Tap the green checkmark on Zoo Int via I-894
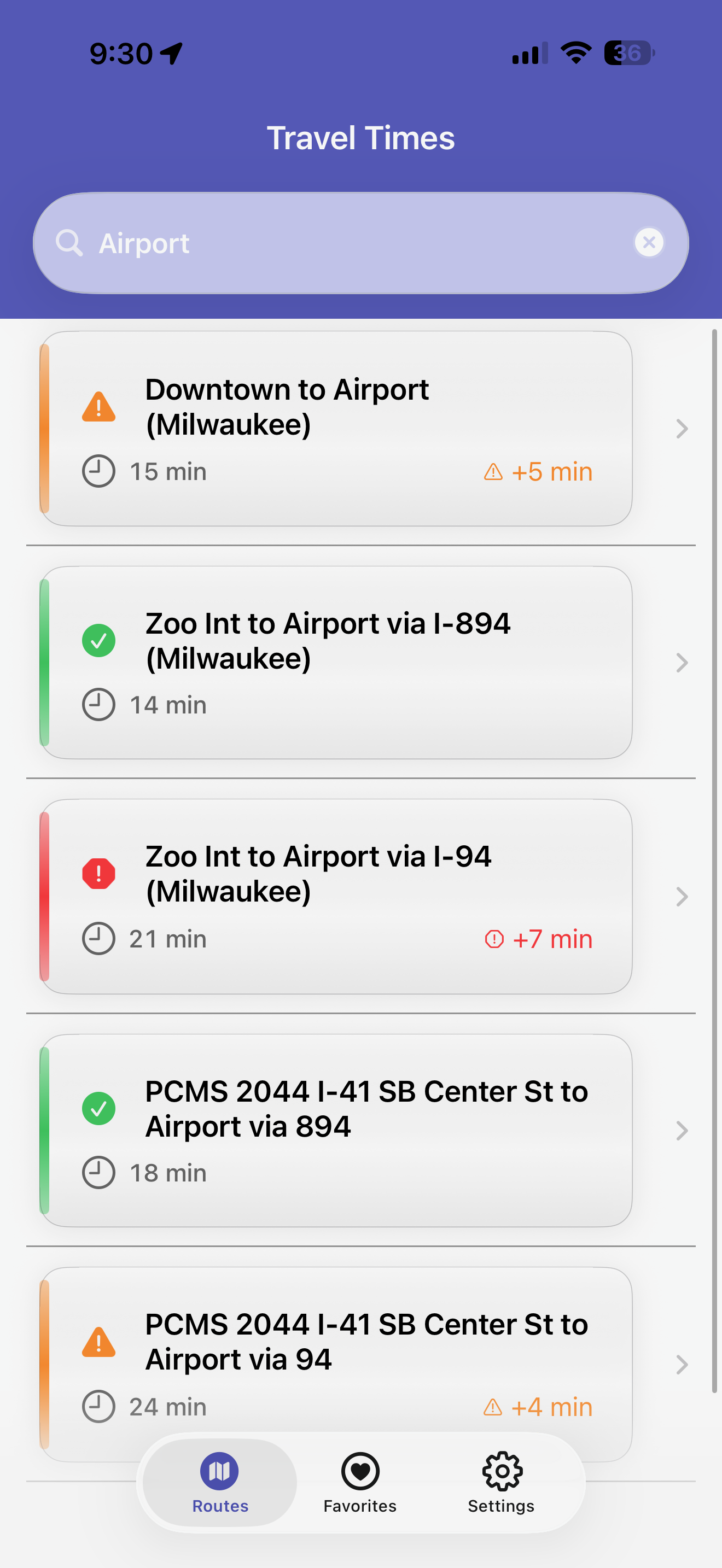 pos(98,641)
